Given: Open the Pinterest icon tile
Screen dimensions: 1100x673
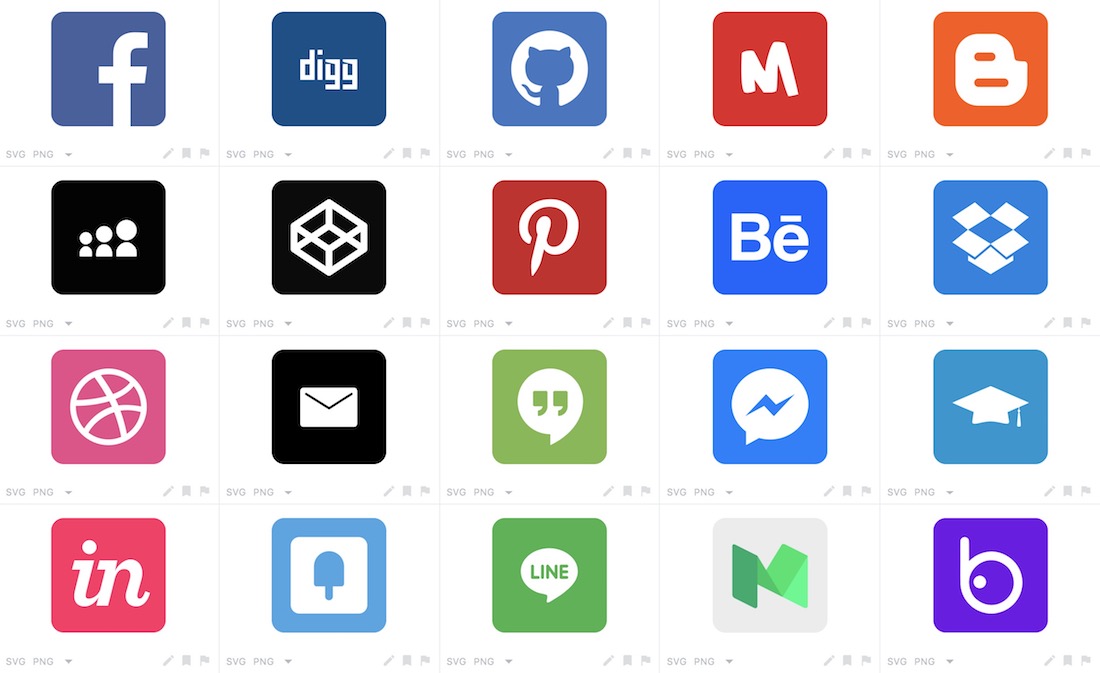Looking at the screenshot, I should click(x=549, y=237).
